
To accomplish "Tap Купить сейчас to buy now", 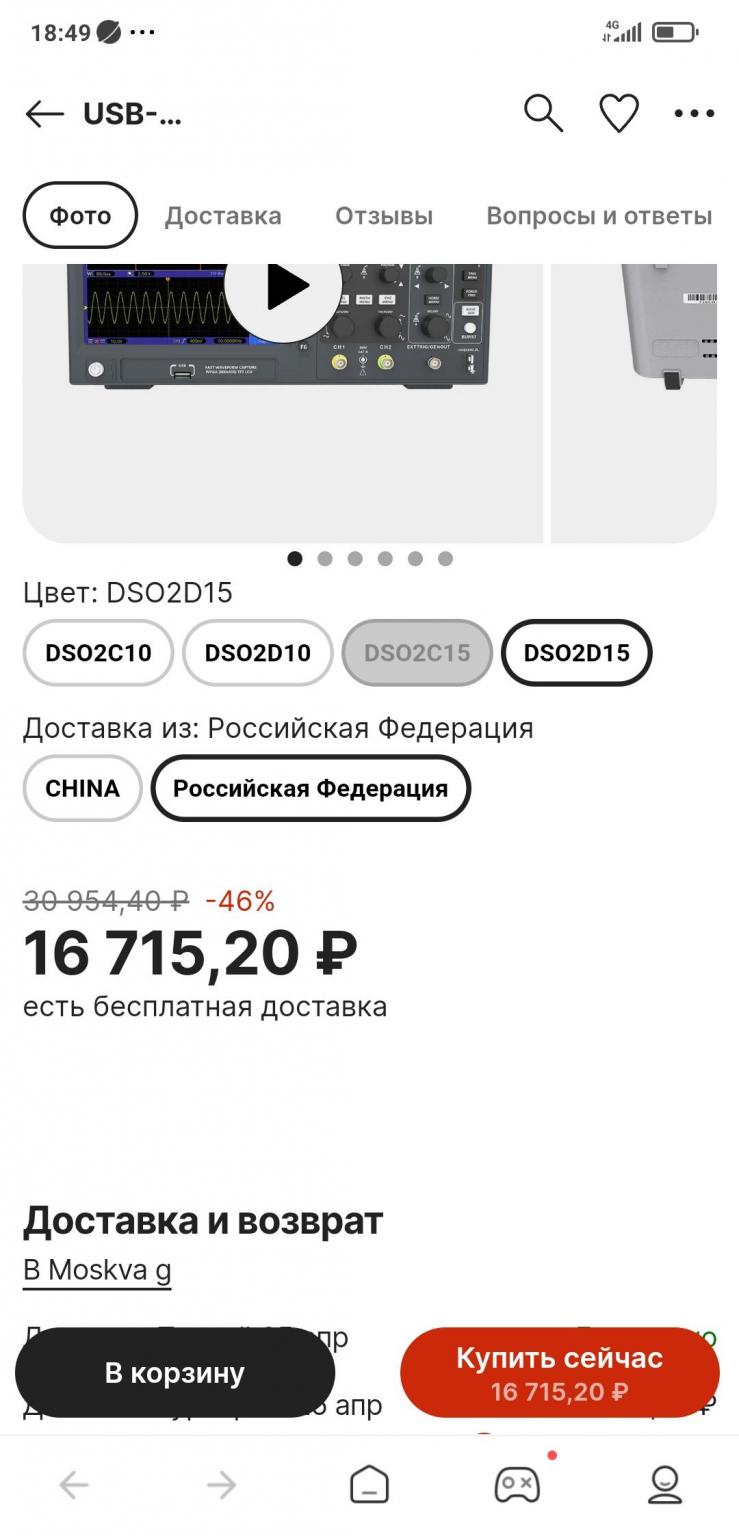I will [559, 1372].
